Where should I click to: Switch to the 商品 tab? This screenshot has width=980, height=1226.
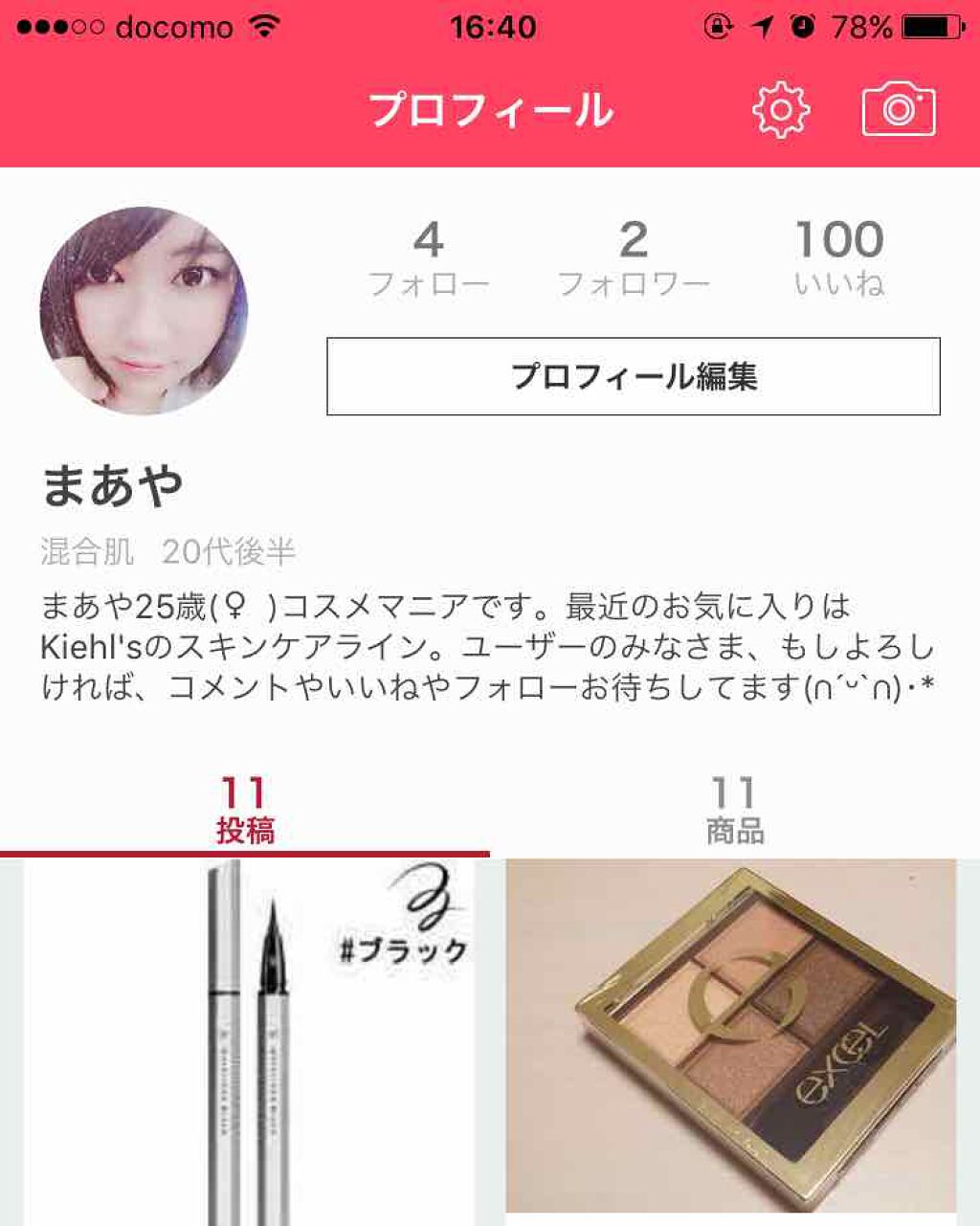tap(735, 811)
